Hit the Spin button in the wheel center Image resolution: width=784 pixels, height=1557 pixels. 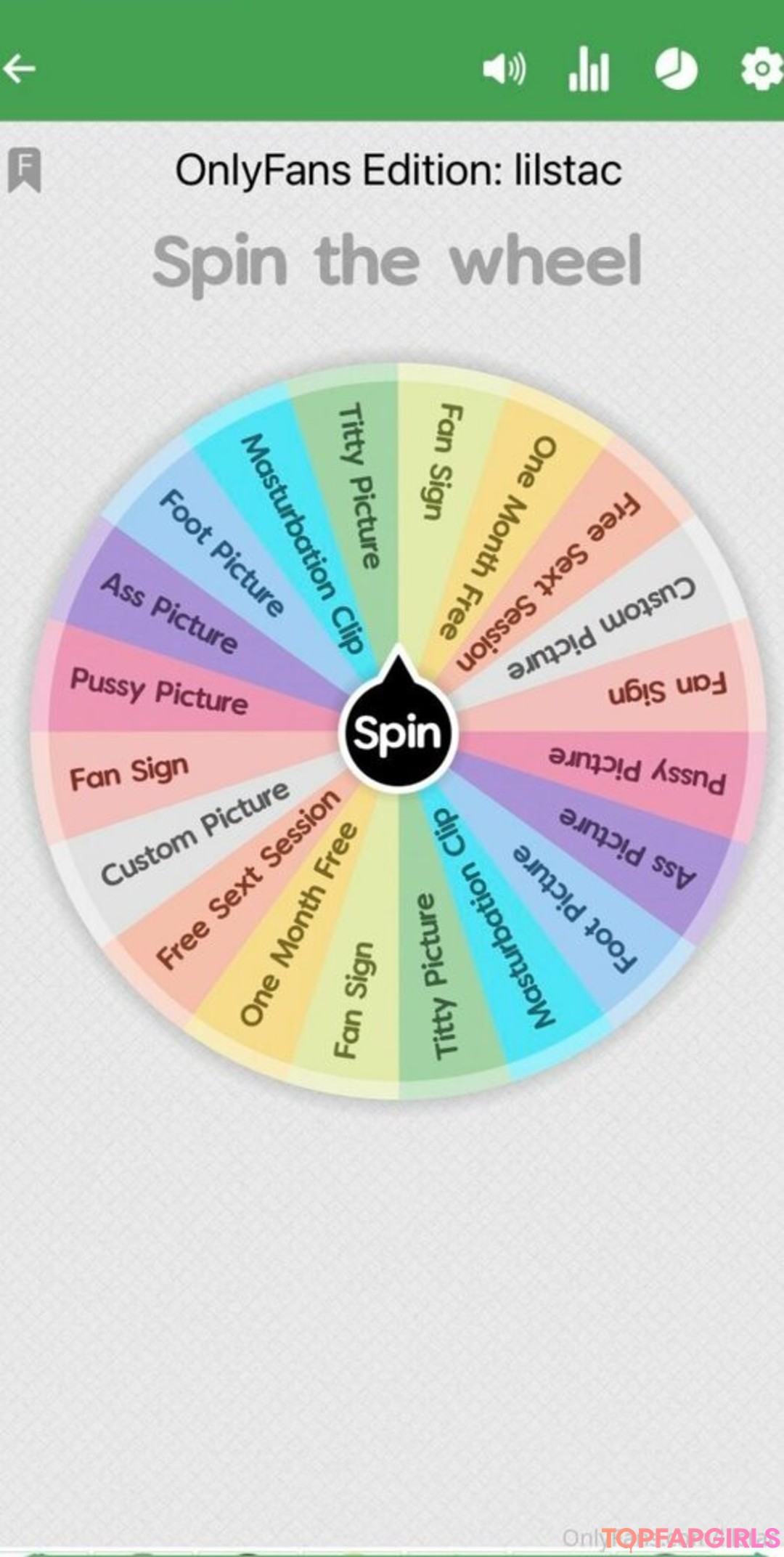[x=398, y=732]
